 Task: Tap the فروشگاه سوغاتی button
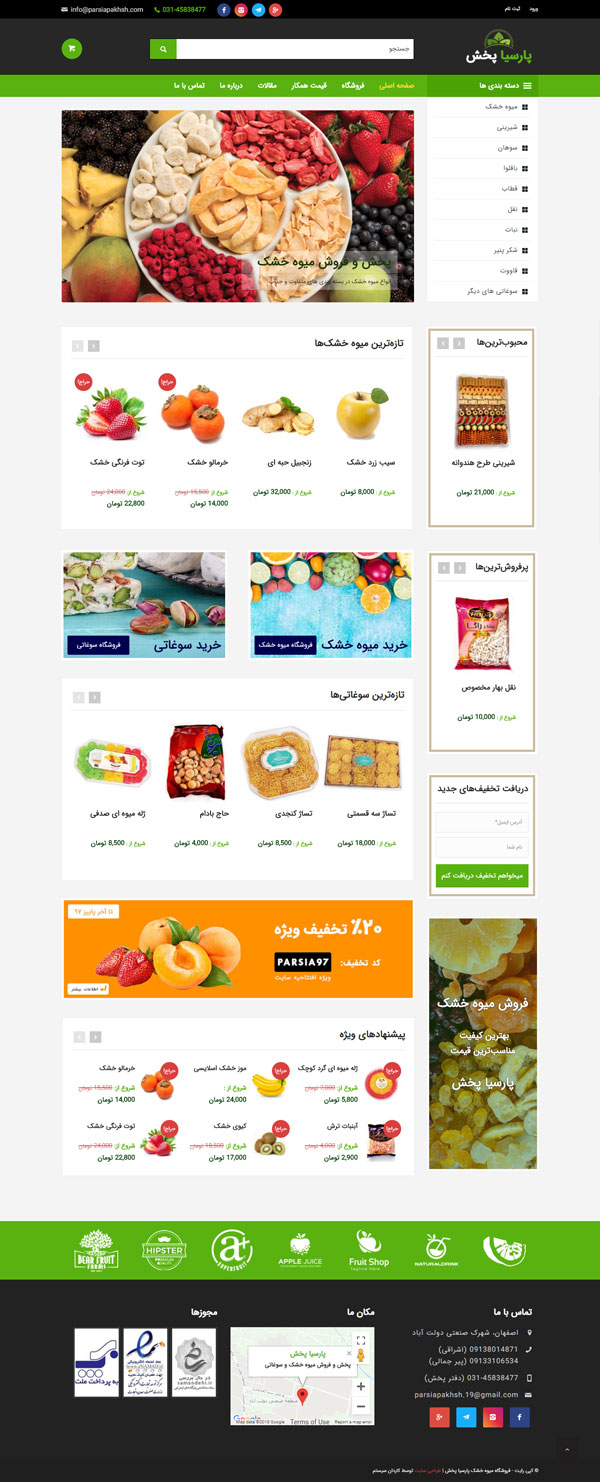point(98,645)
